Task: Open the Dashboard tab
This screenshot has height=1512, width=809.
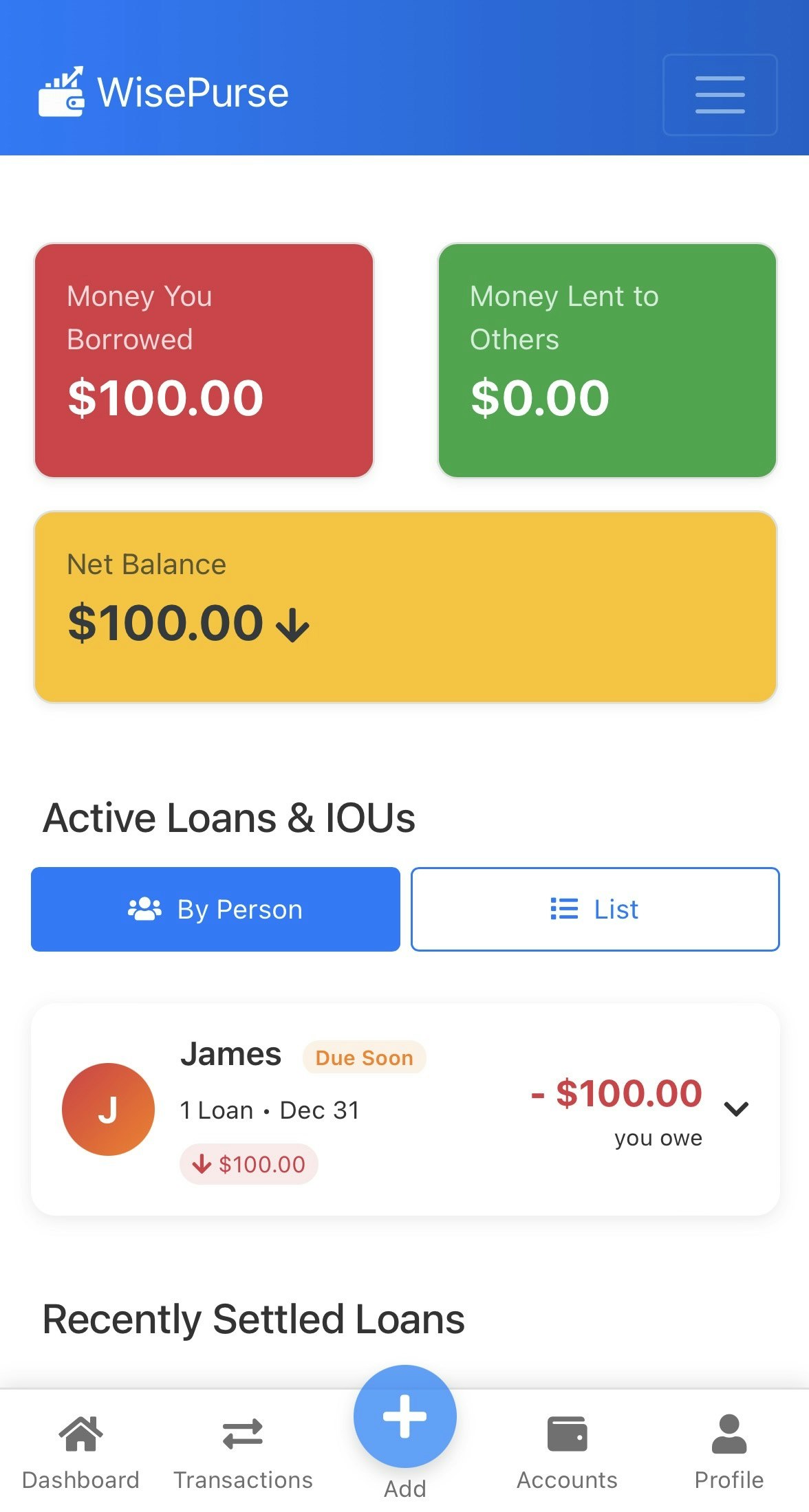Action: pyautogui.click(x=80, y=1451)
